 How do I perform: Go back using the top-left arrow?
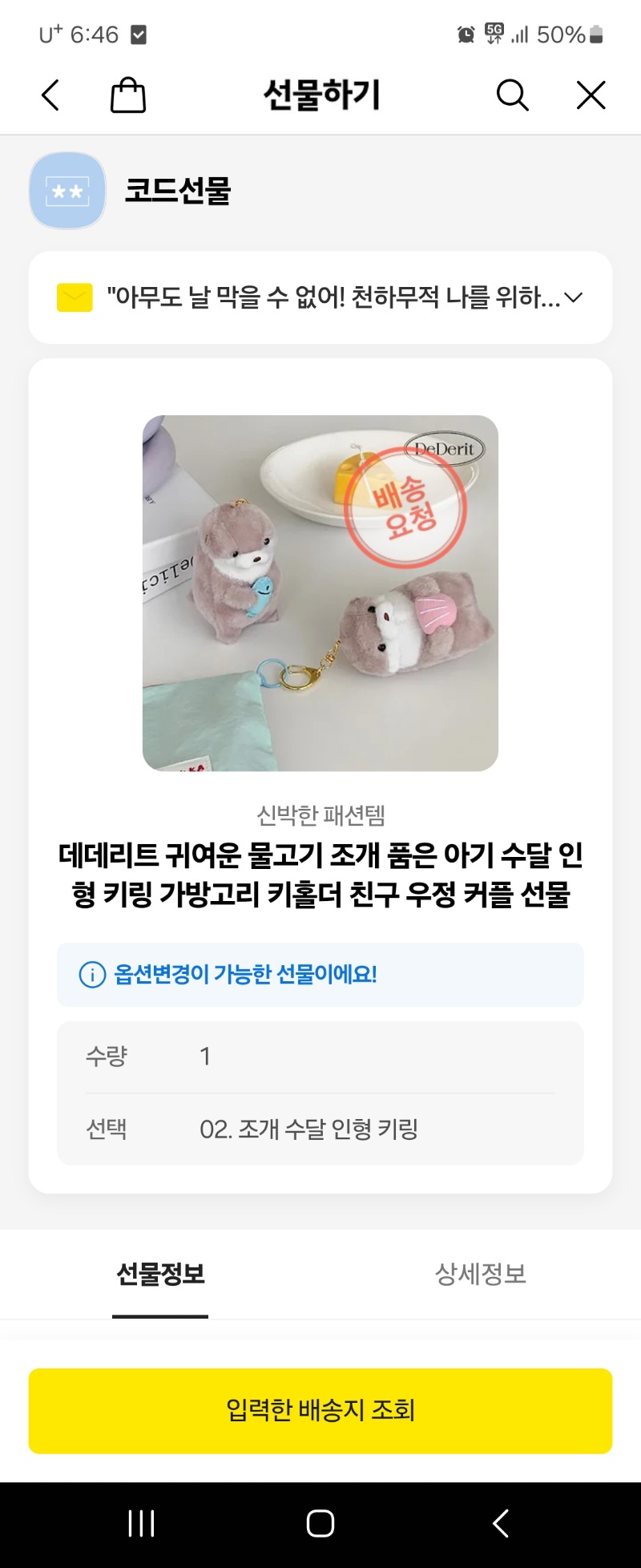click(x=50, y=95)
